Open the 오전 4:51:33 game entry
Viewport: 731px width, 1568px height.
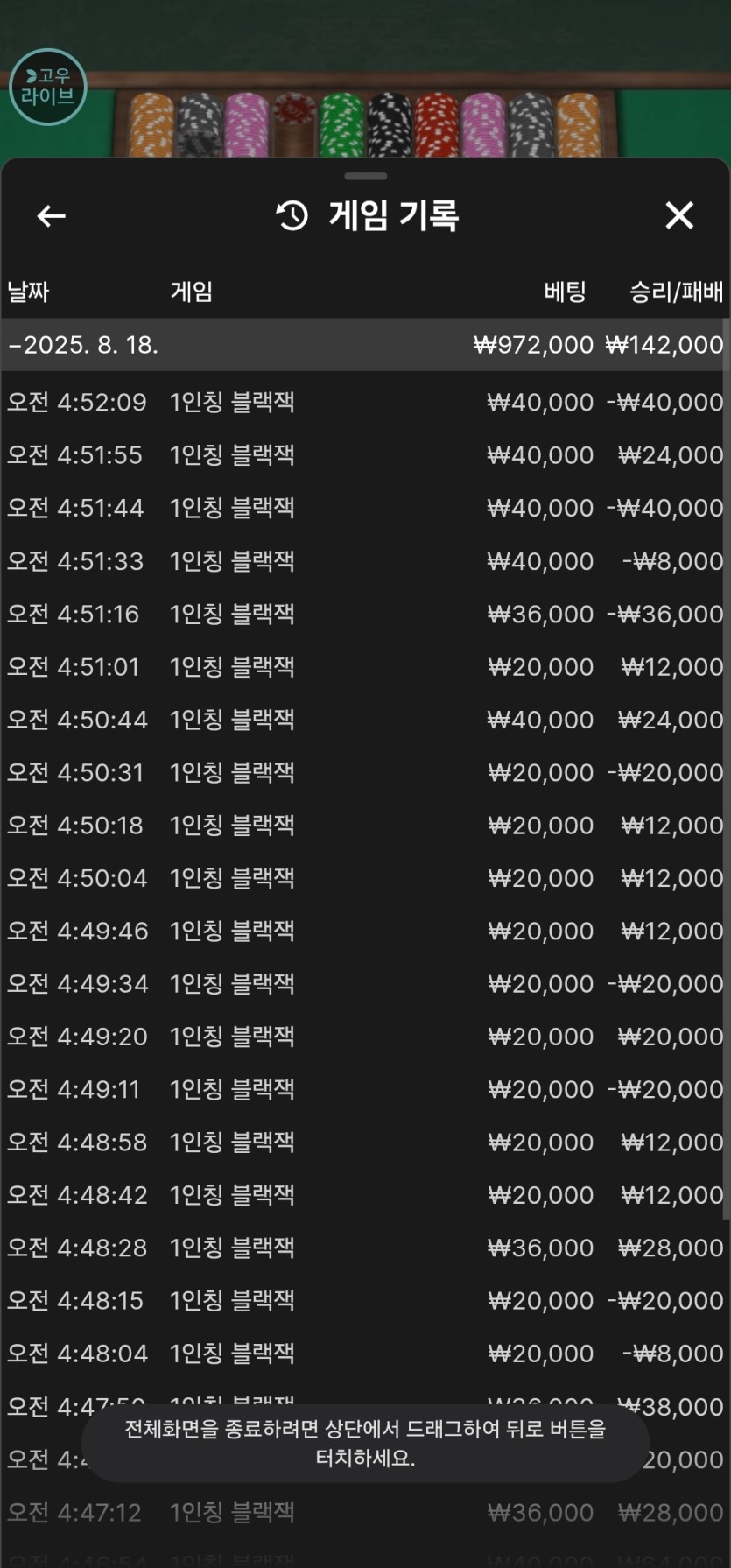(x=364, y=561)
